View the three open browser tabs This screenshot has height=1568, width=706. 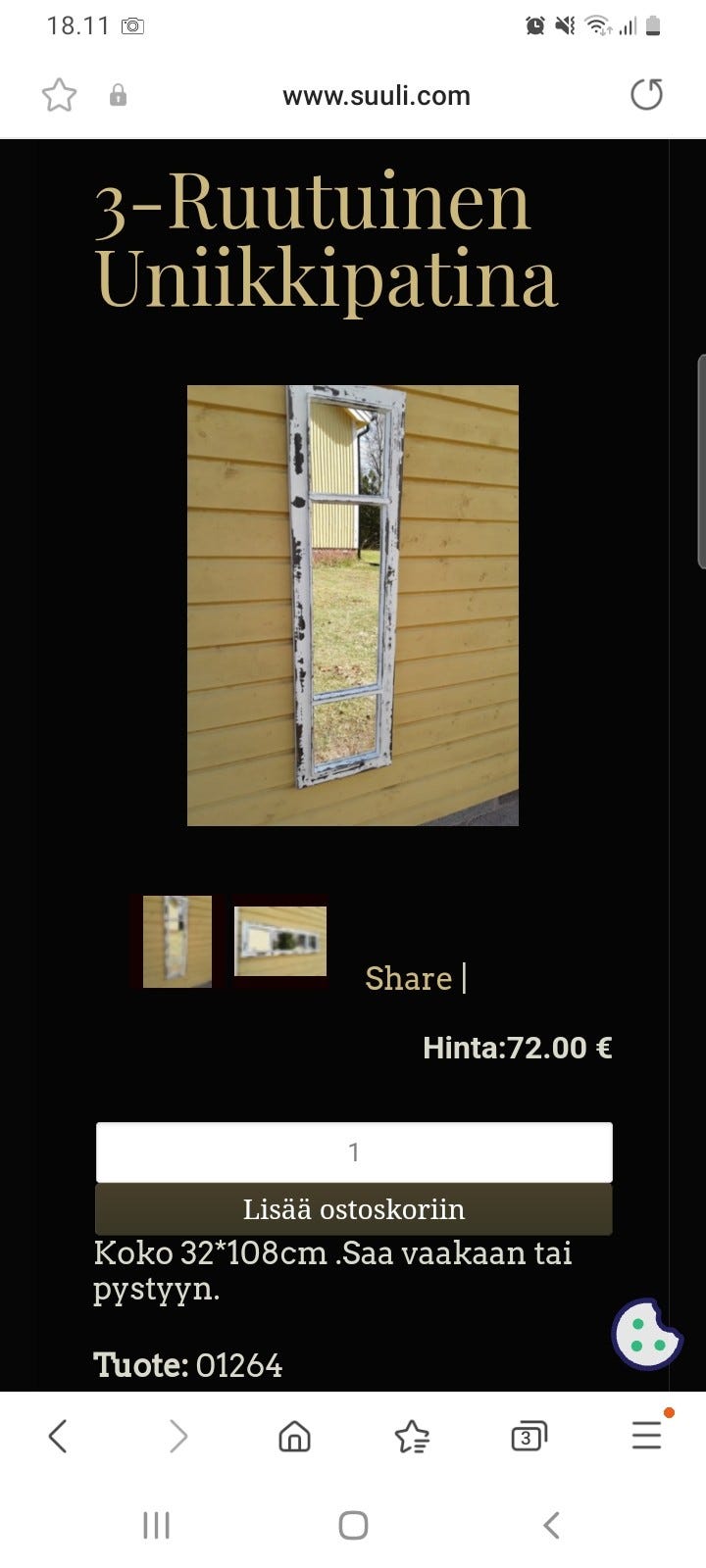click(x=529, y=1437)
